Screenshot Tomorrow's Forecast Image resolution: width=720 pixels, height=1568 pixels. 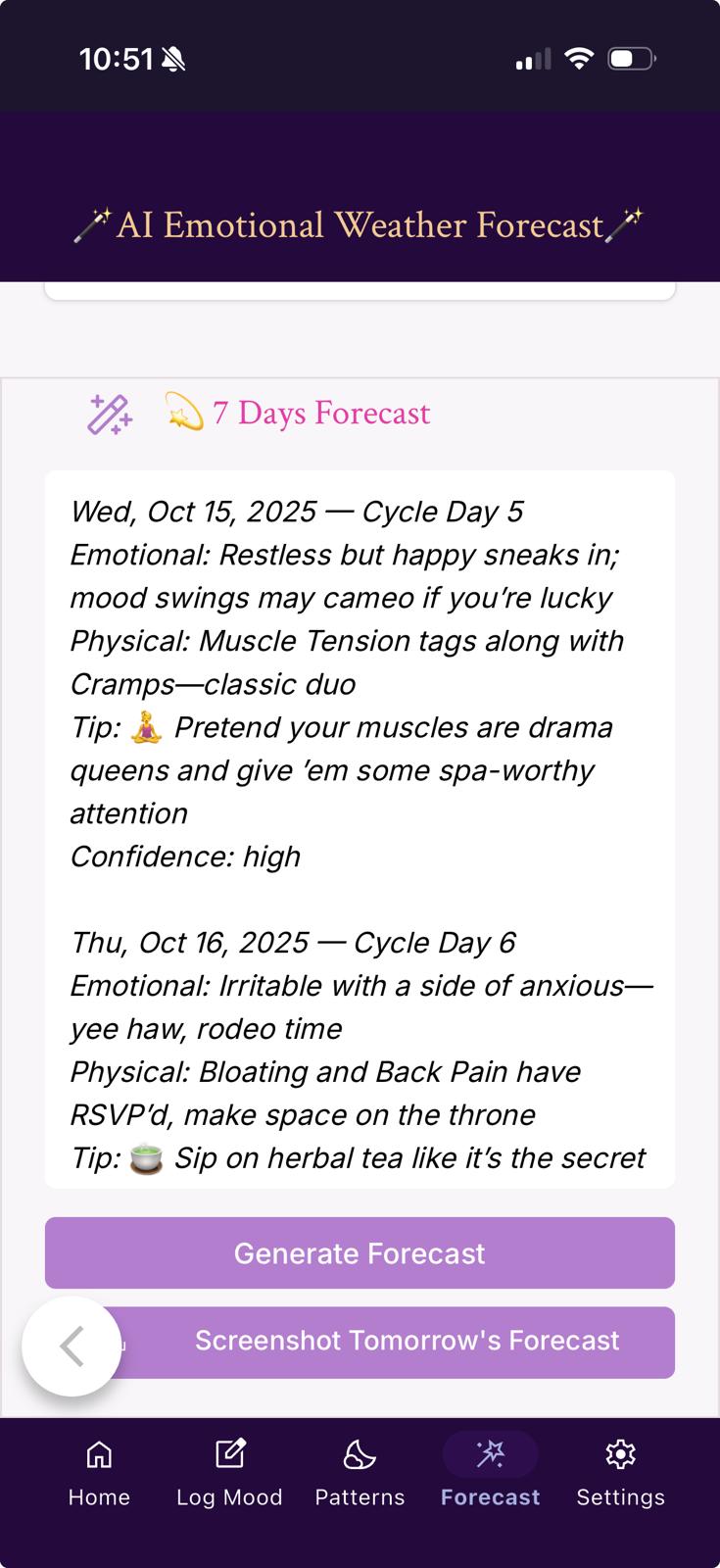(407, 1341)
